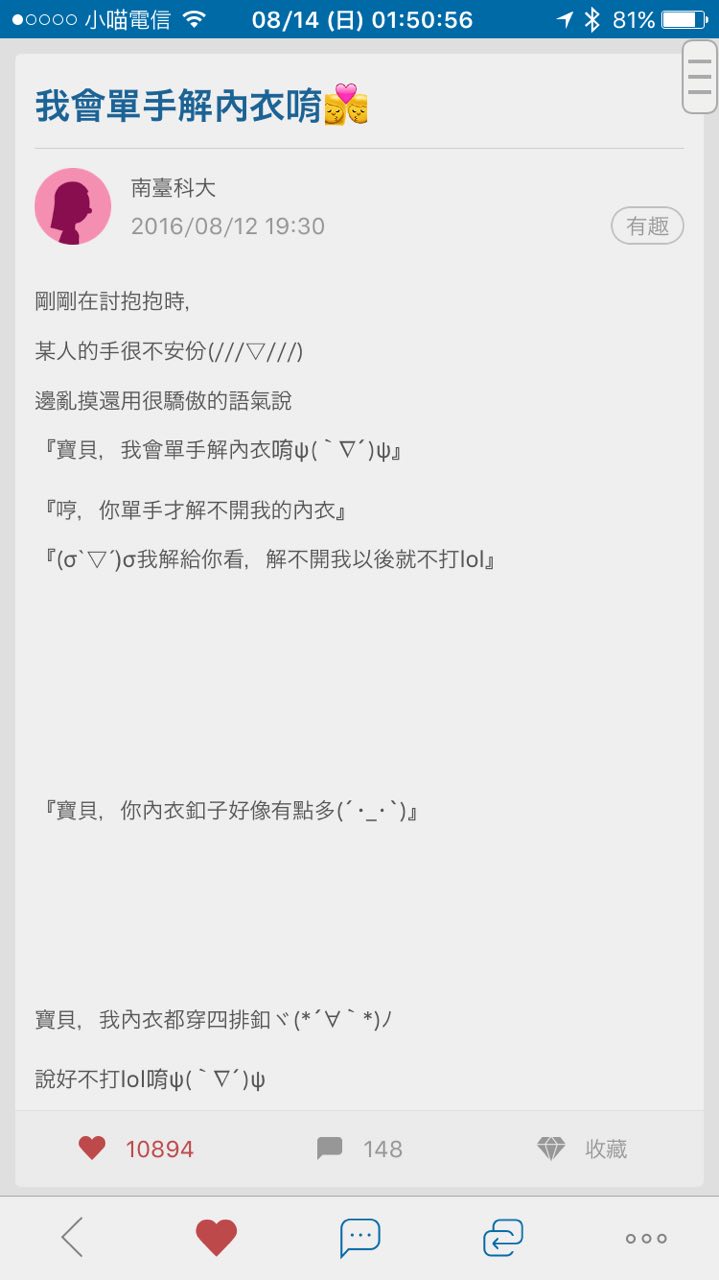Tap the 有趣 category tag
This screenshot has width=719, height=1280.
[x=647, y=226]
